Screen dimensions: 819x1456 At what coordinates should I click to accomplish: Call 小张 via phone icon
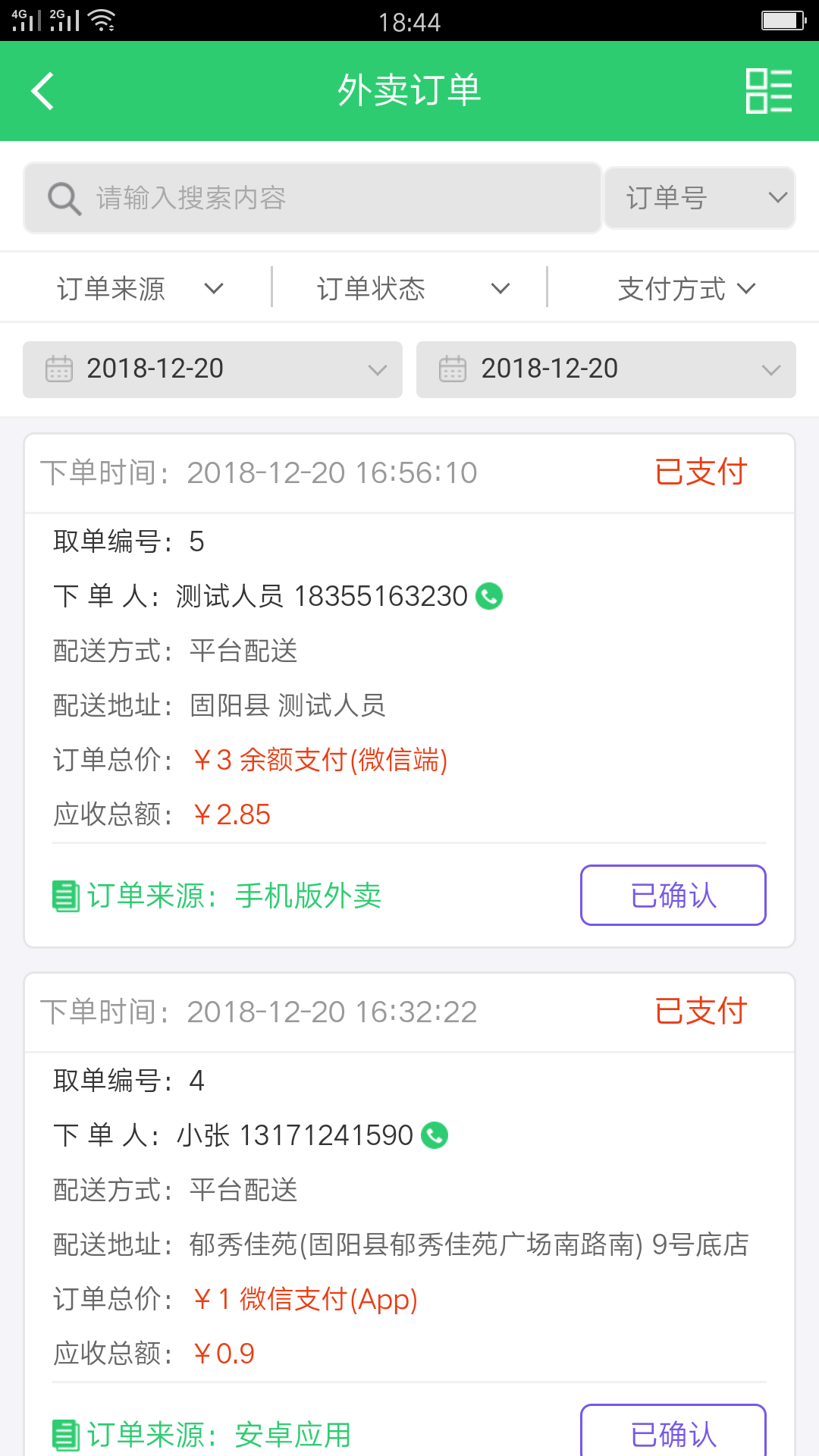(435, 1135)
